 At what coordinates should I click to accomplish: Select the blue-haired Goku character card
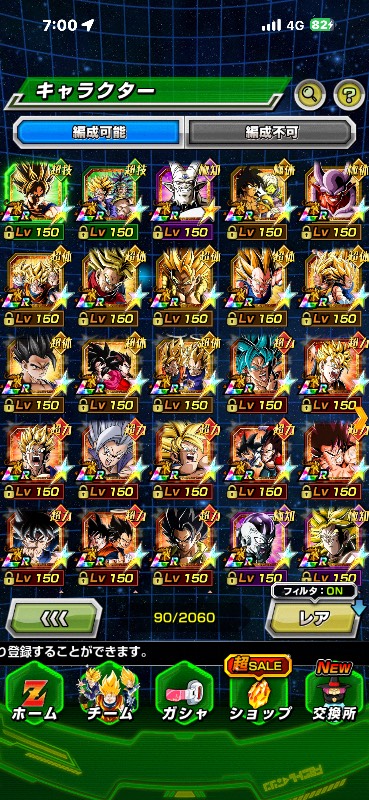coord(259,374)
